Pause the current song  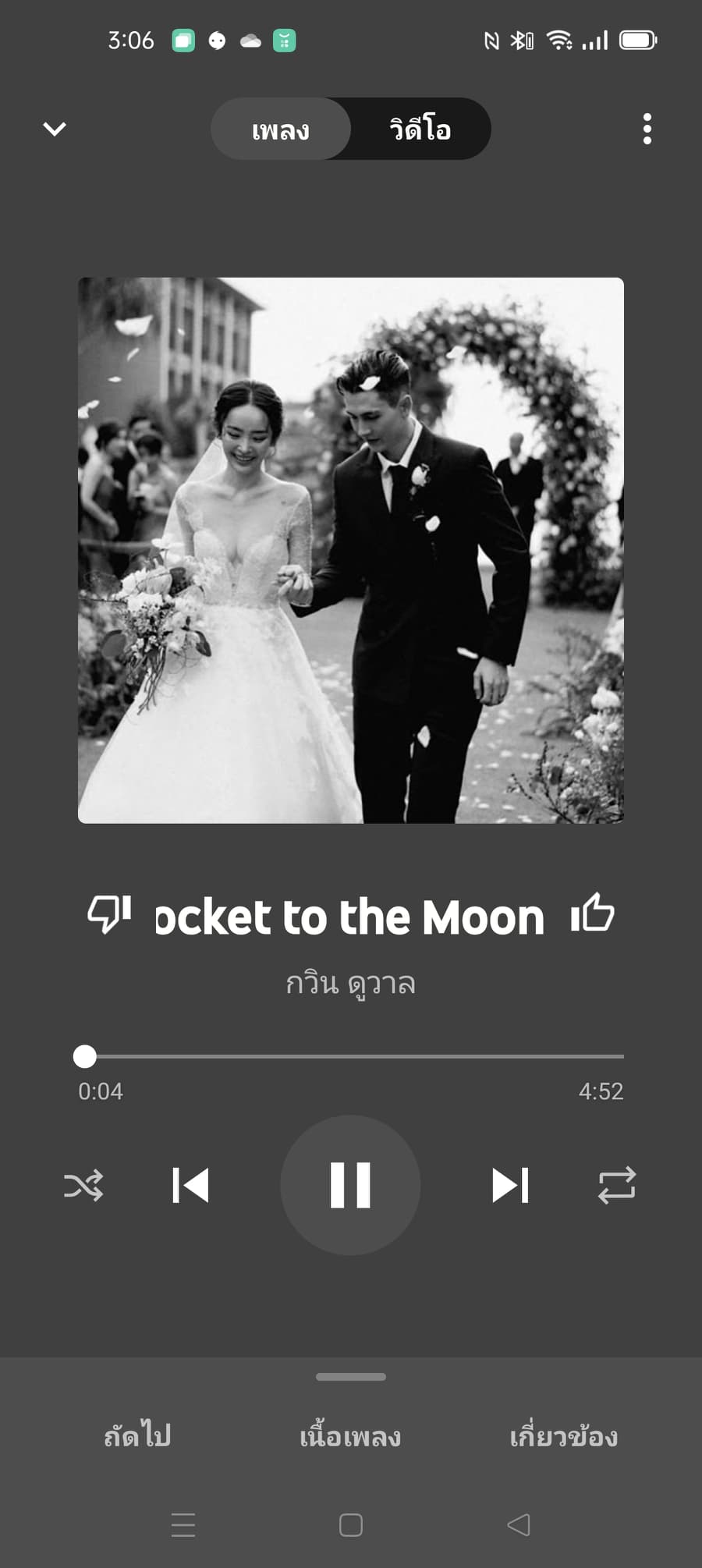click(350, 1185)
